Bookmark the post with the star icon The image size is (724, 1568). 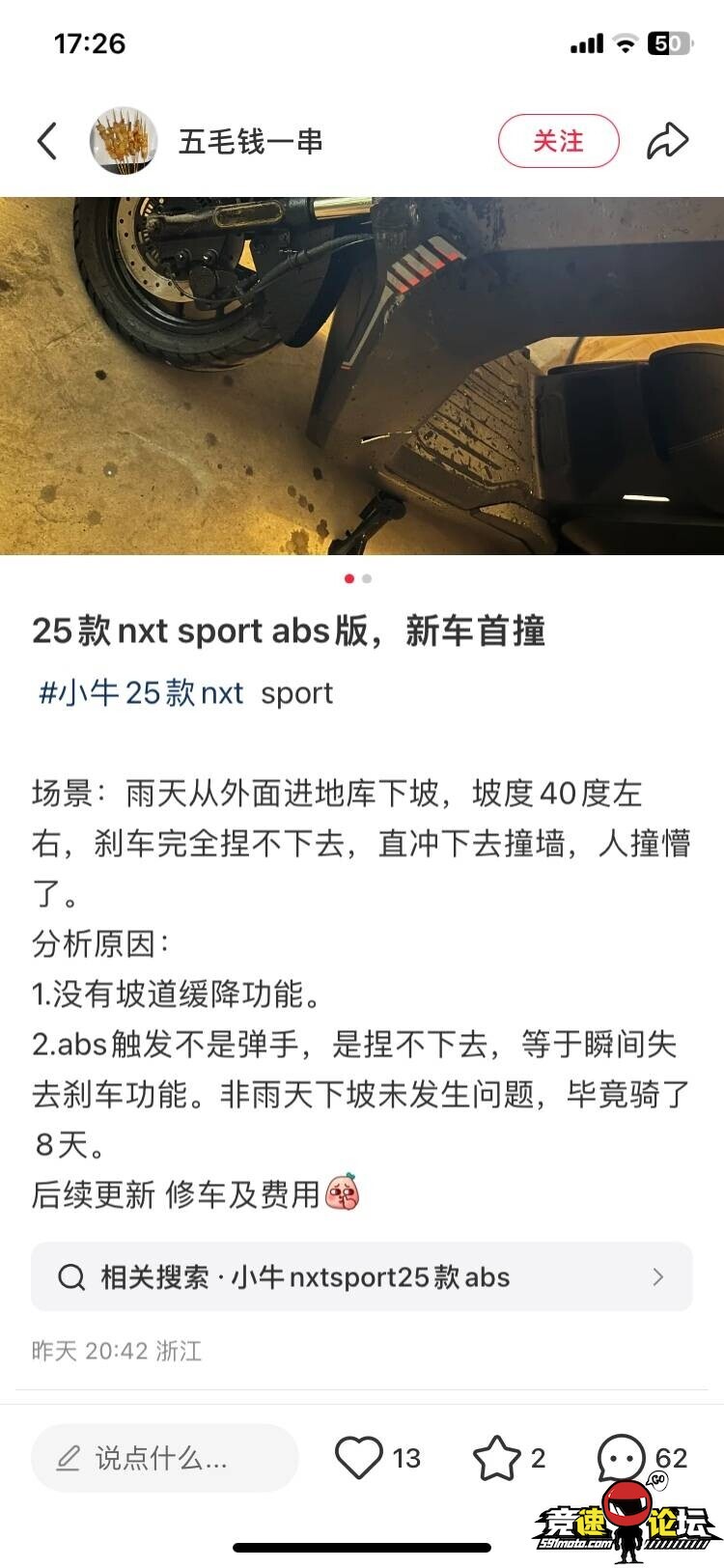click(496, 1458)
